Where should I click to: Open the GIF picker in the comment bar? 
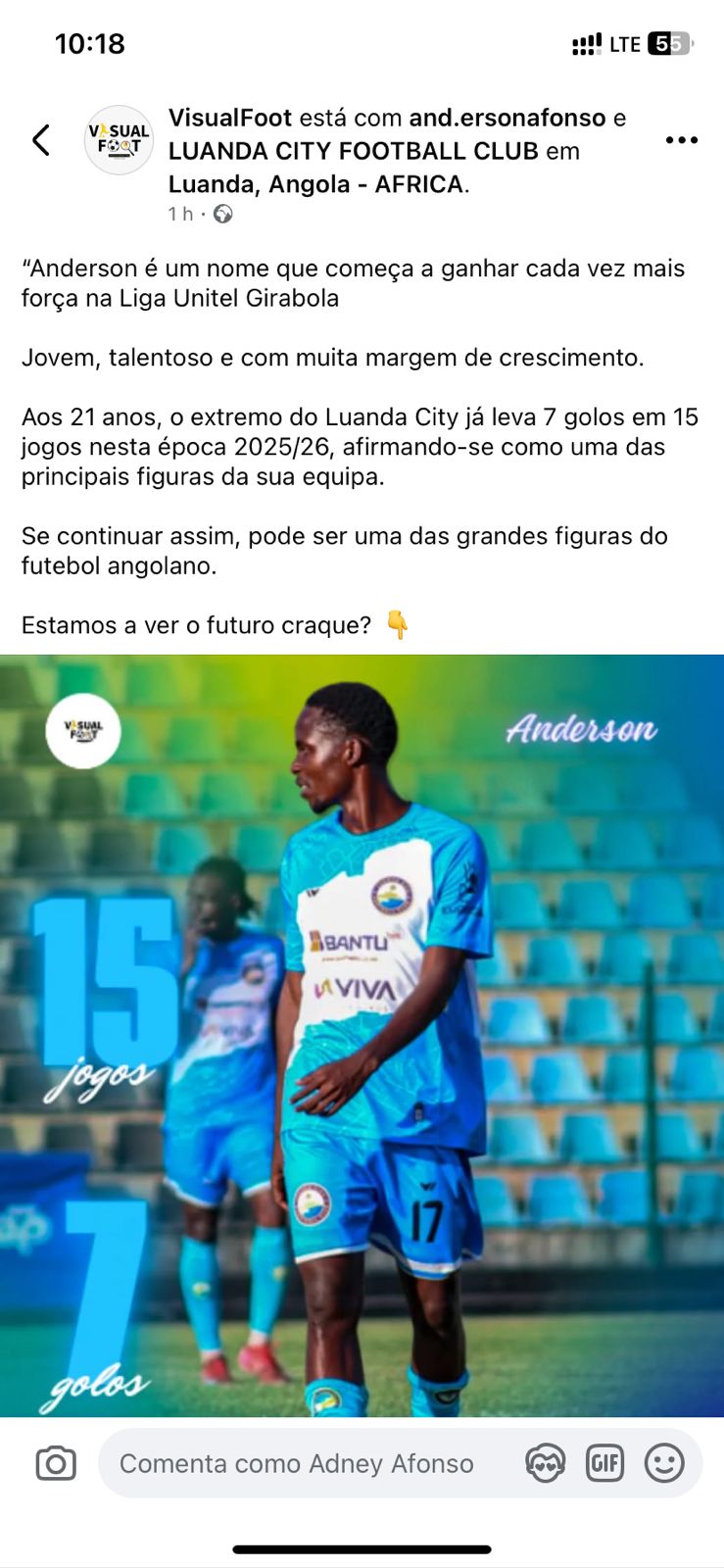pos(604,1463)
